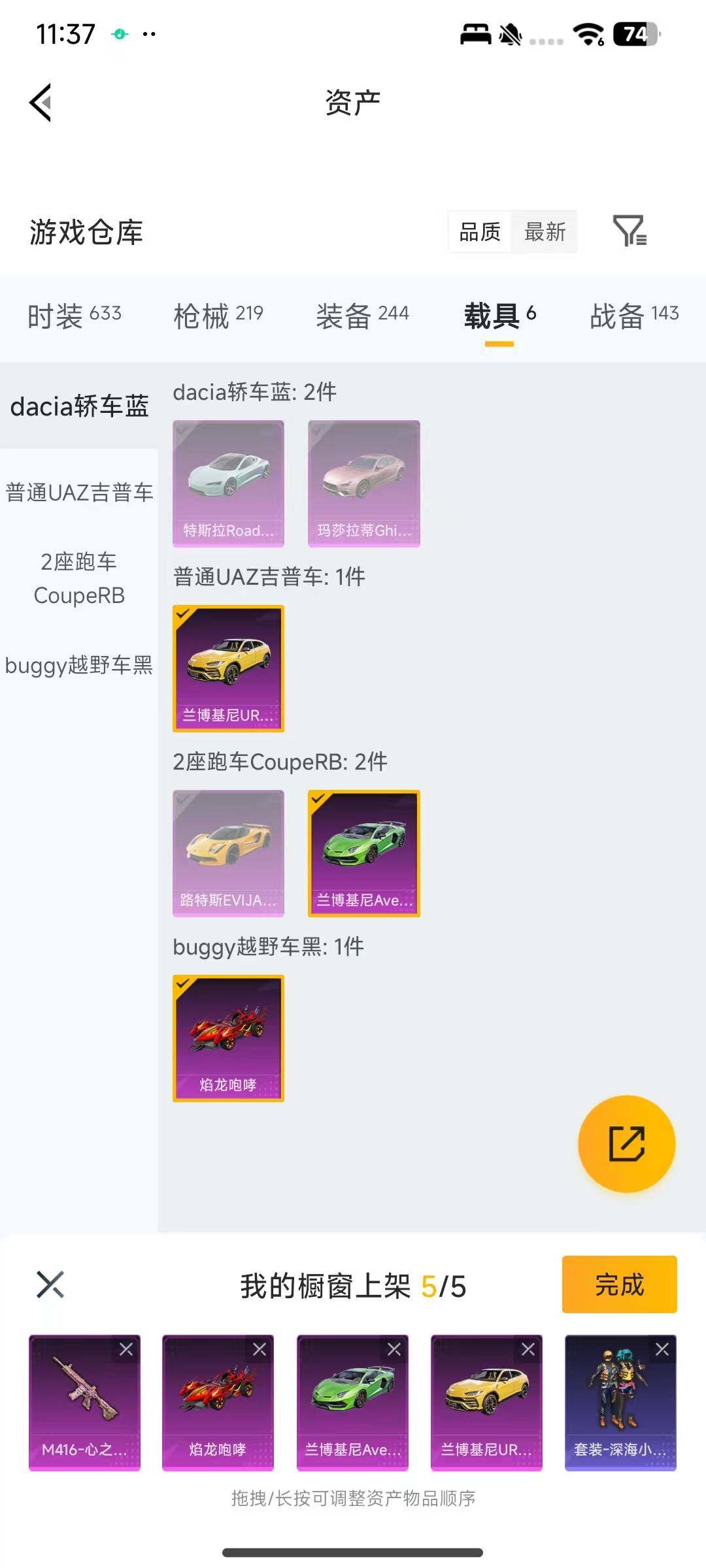Close the 我的橱窗上架 panel with the X
This screenshot has width=706, height=1568.
(50, 1283)
